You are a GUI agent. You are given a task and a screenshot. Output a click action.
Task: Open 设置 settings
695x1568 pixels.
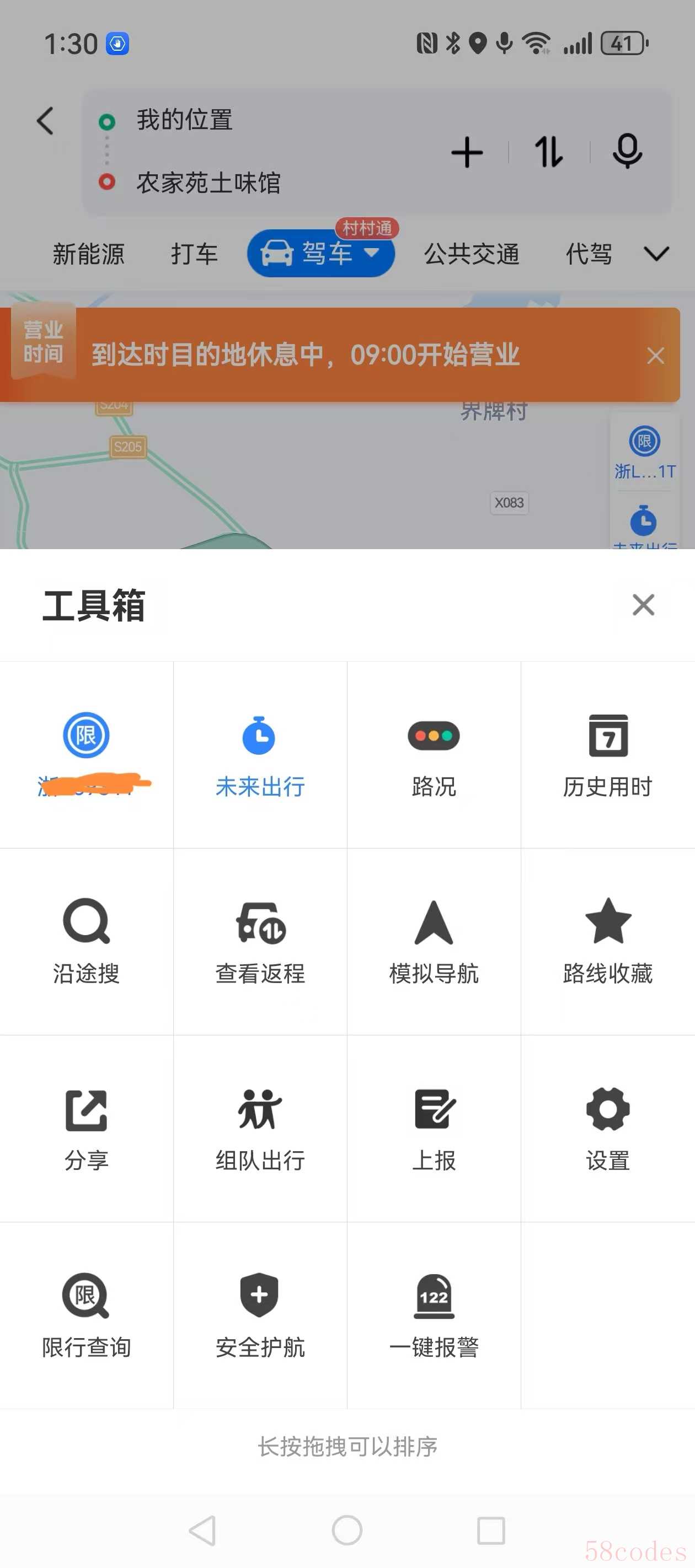tap(608, 1129)
